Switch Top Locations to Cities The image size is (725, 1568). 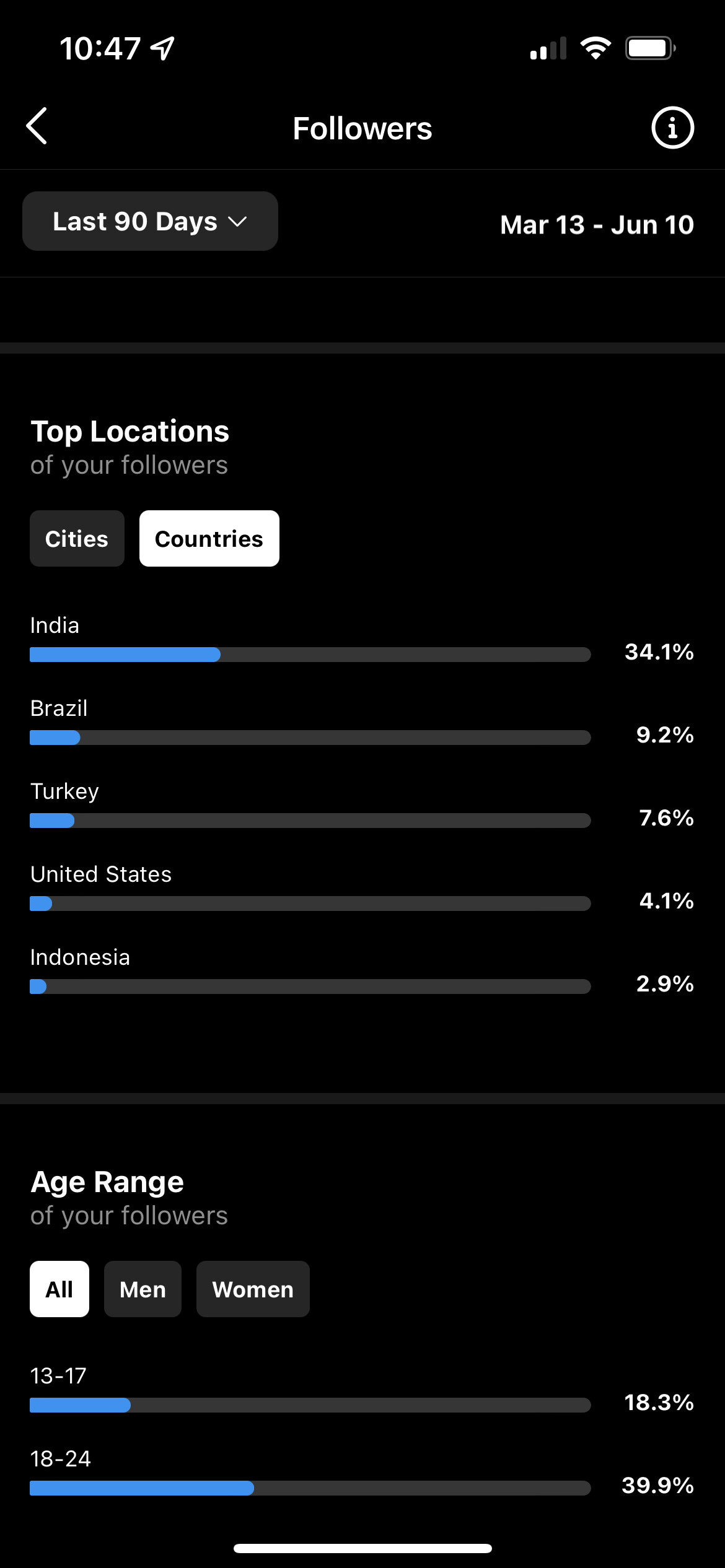pos(77,539)
